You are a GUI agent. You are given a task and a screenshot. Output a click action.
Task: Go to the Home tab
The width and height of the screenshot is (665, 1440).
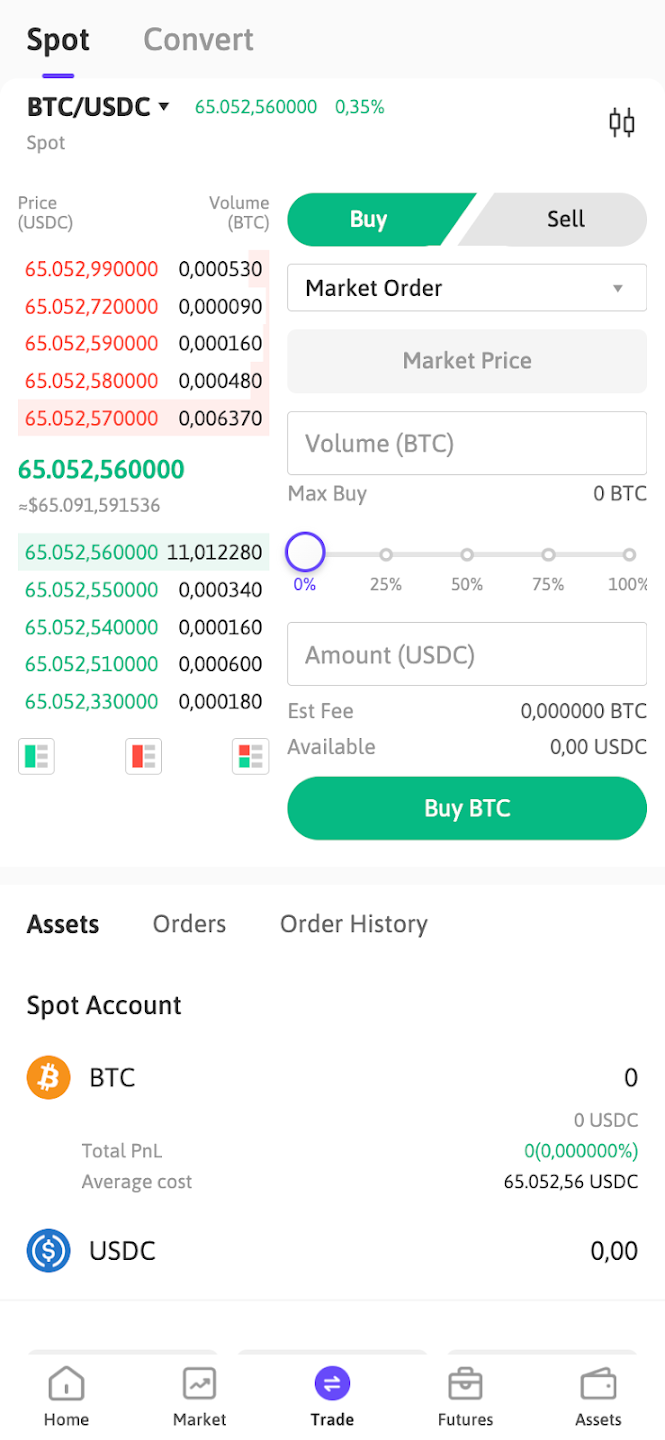[x=66, y=1397]
